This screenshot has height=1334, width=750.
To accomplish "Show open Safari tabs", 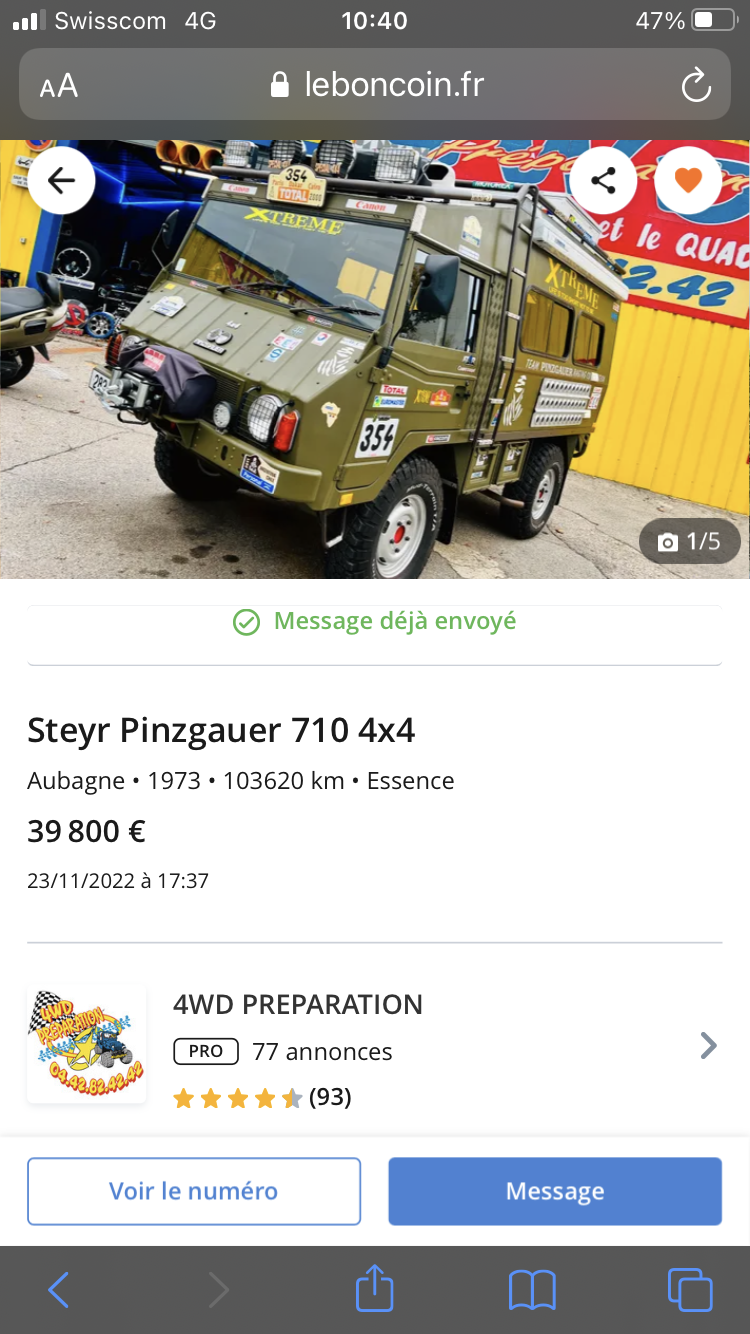I will point(689,1290).
